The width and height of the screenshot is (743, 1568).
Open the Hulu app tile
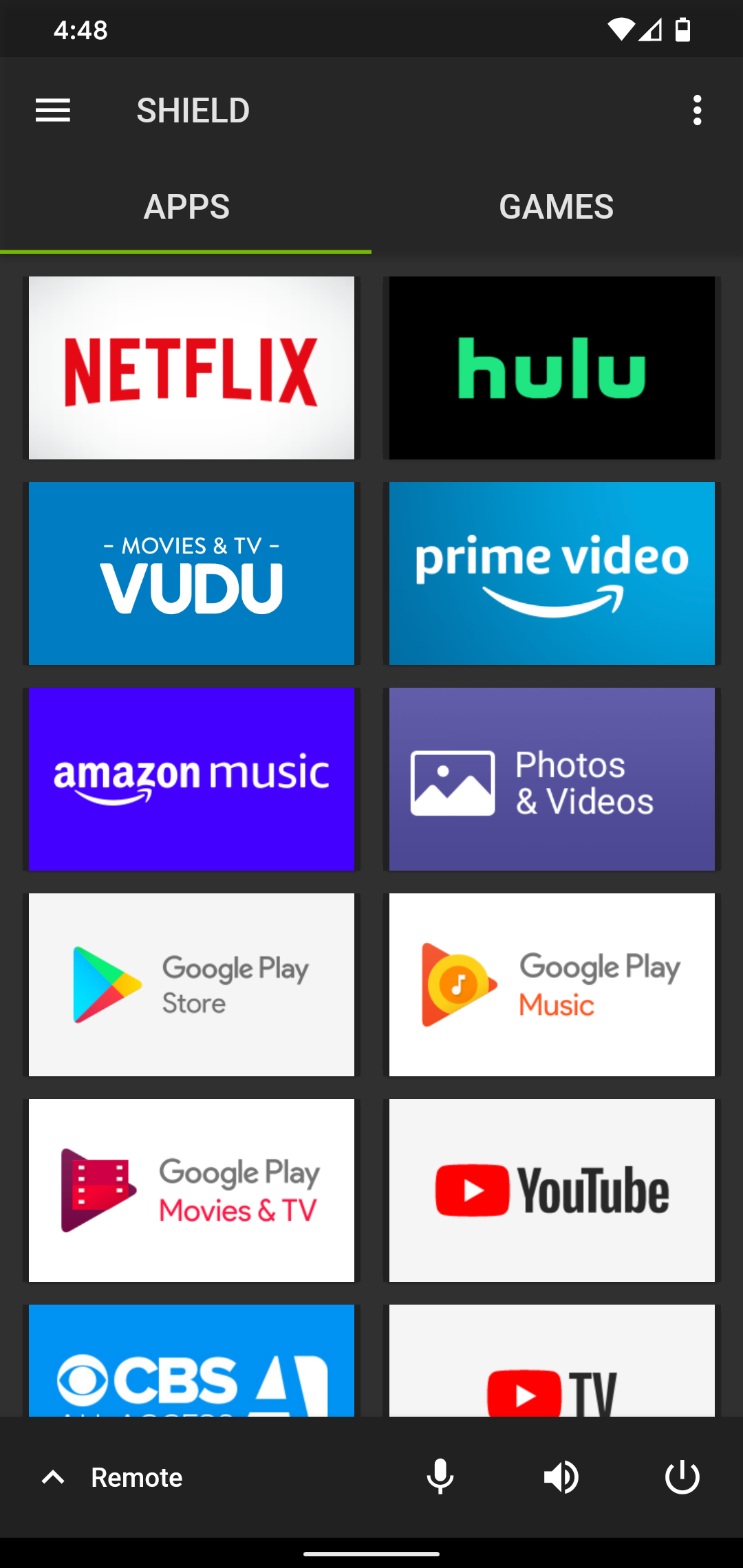coord(552,368)
